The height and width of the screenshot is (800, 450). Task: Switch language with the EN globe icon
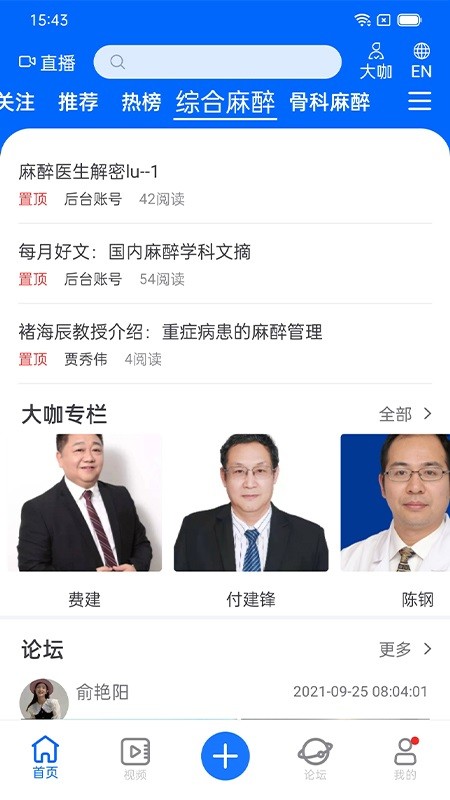(421, 61)
